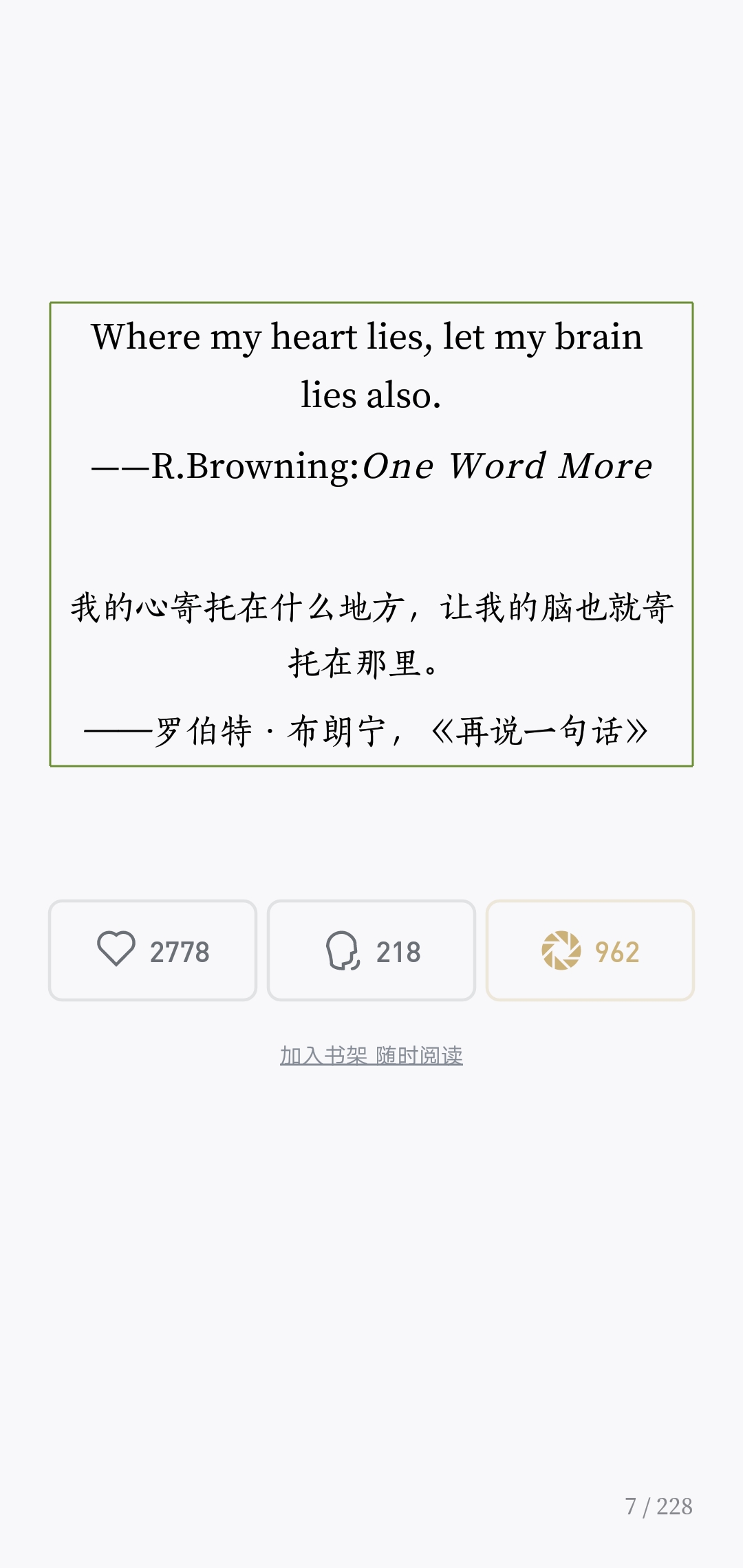Tap the 加入书架 随时阅读 link
This screenshot has width=743, height=1568.
[x=371, y=1055]
